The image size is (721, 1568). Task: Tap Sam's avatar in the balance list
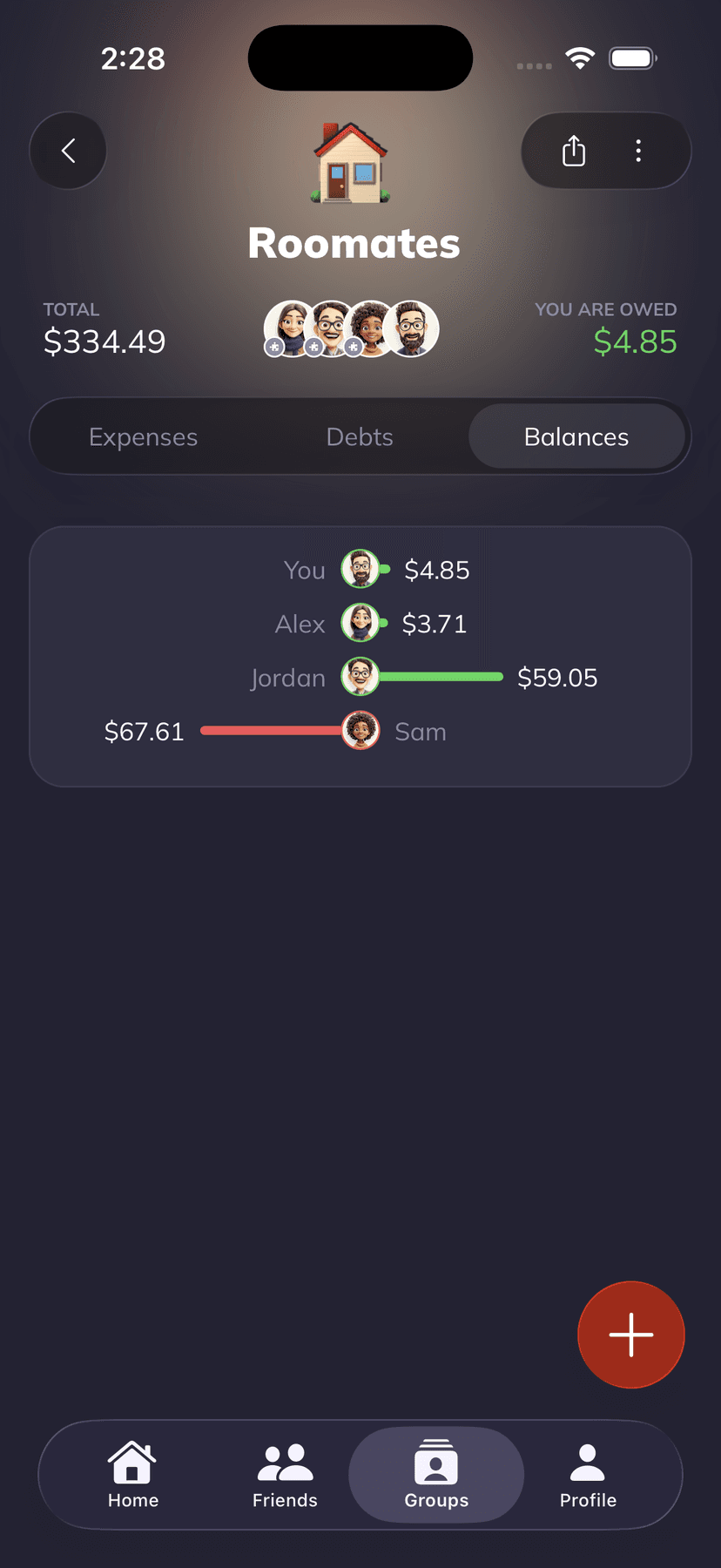pos(360,731)
